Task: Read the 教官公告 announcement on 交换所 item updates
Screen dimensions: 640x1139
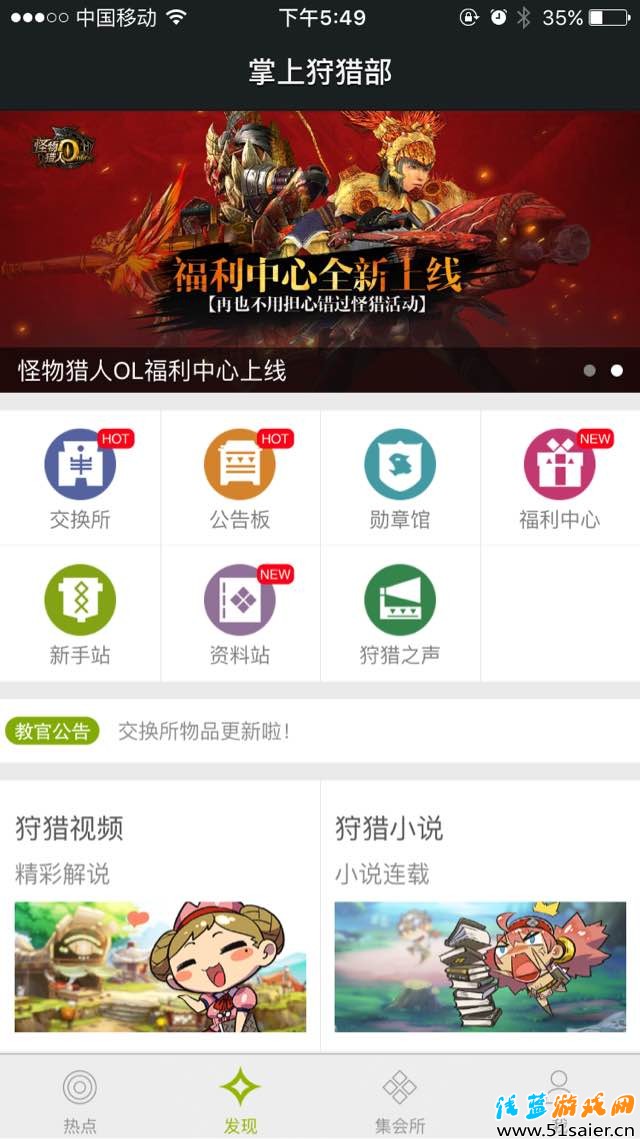Action: point(204,731)
